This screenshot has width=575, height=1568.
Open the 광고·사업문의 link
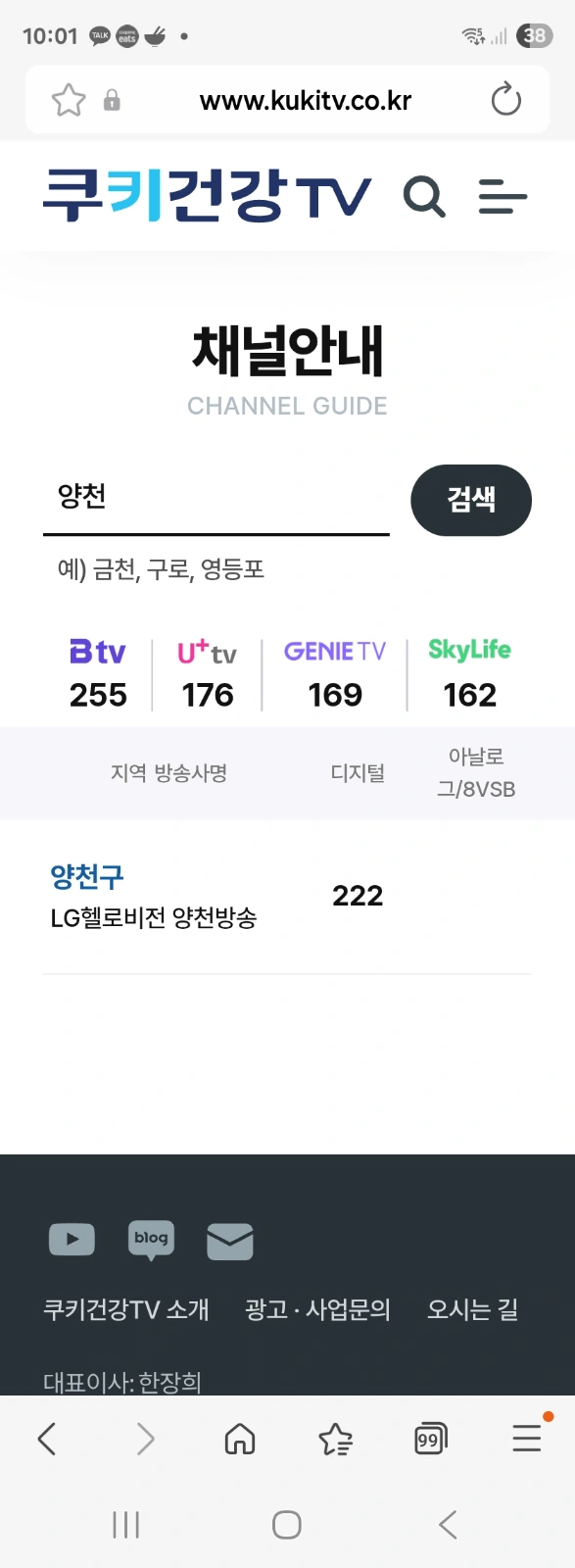tap(317, 1309)
